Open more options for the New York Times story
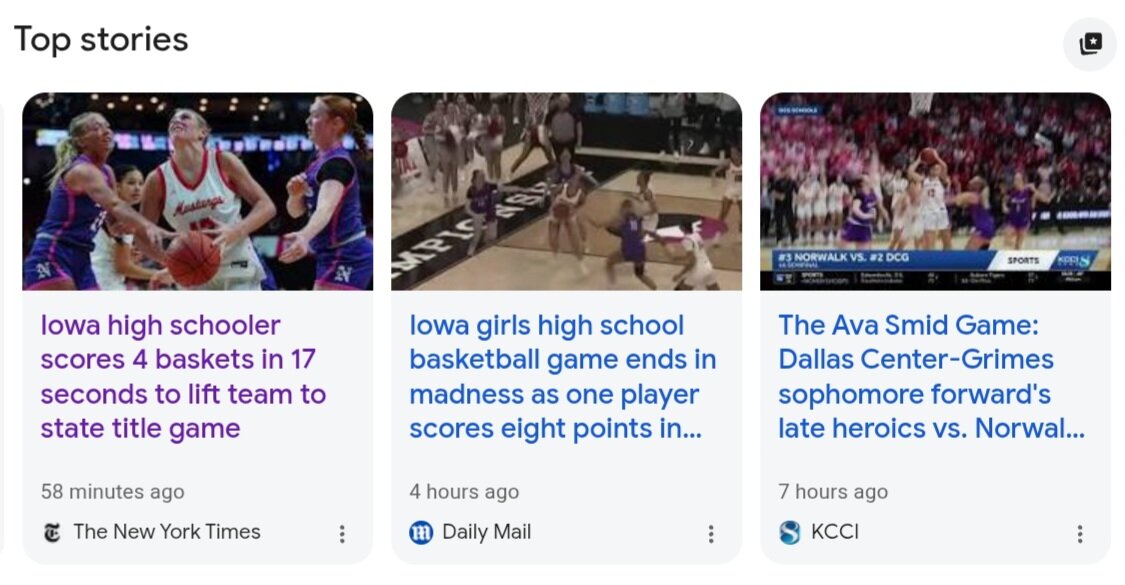1125x585 pixels. [342, 534]
